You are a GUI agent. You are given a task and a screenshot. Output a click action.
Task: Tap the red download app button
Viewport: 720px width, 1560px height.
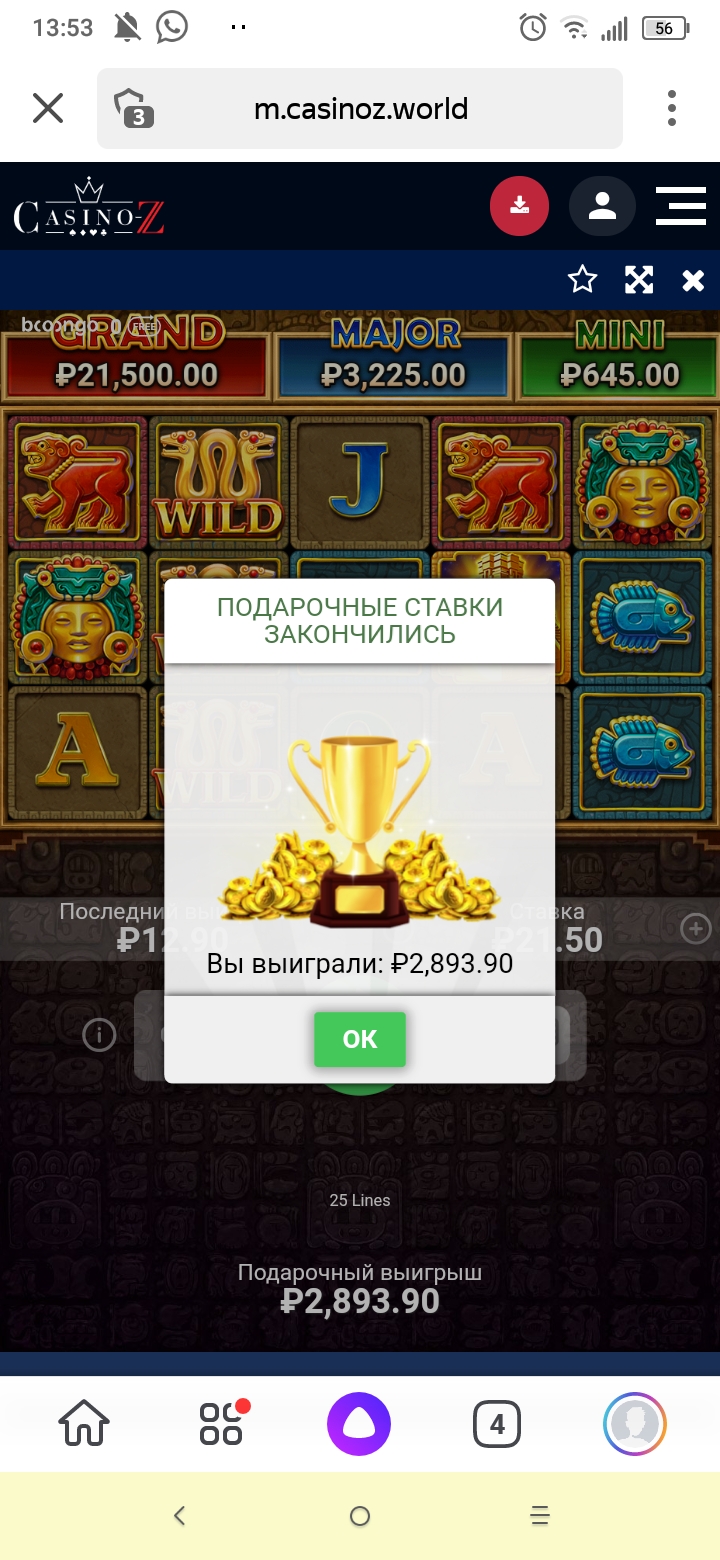pyautogui.click(x=519, y=206)
